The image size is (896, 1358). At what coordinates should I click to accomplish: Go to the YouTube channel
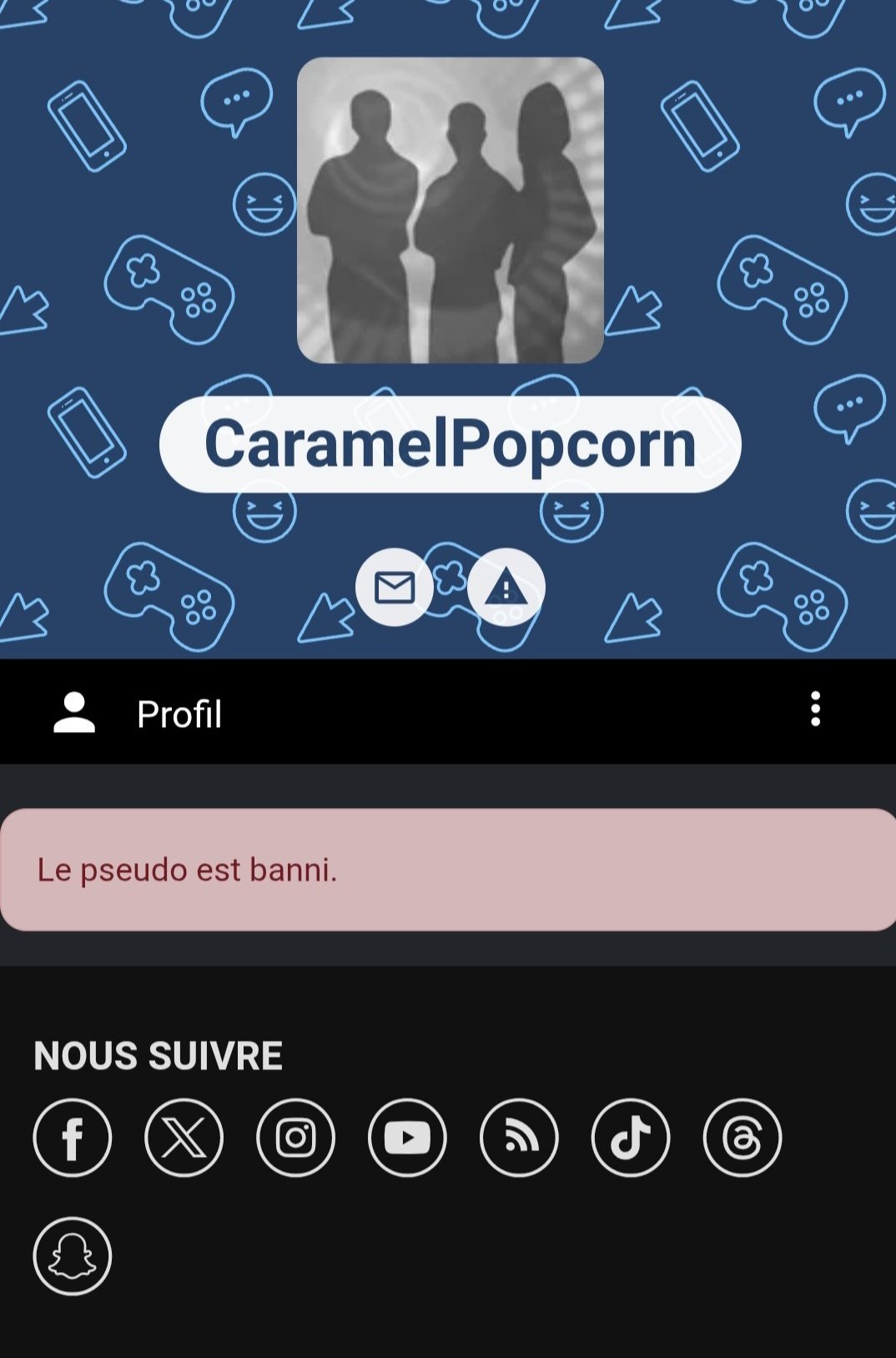pyautogui.click(x=407, y=1138)
